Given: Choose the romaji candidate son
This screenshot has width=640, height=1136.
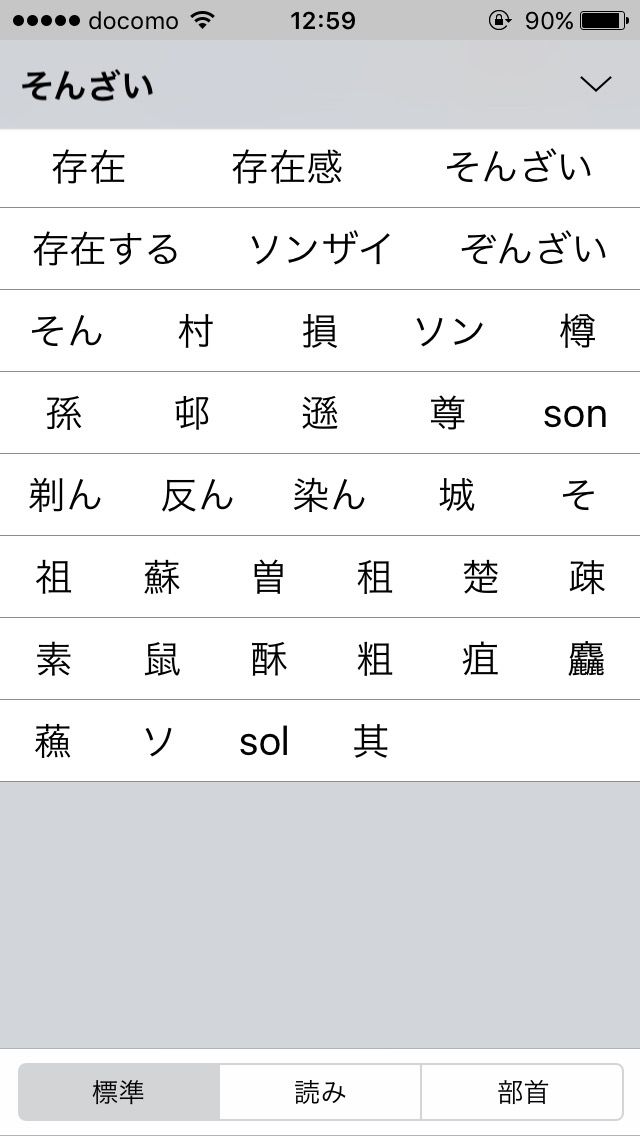Looking at the screenshot, I should click(575, 414).
